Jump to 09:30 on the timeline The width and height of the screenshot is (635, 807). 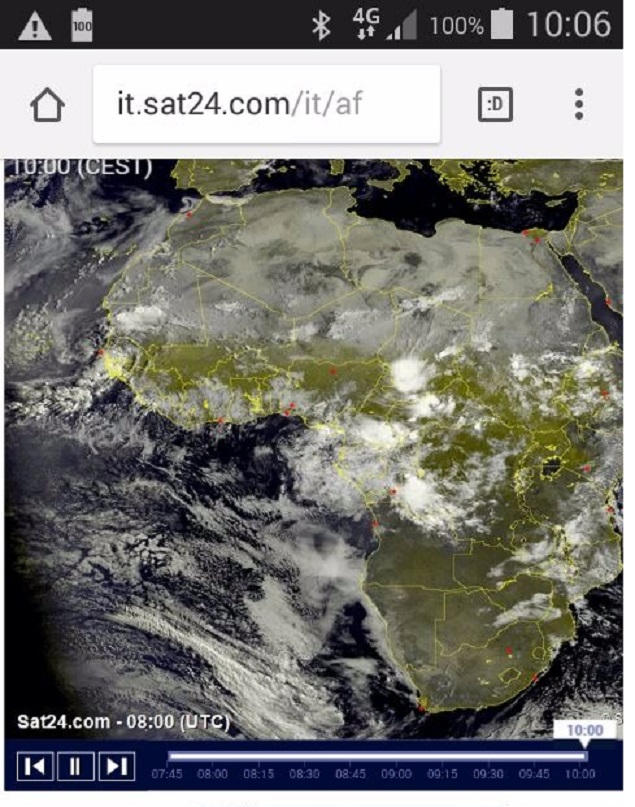point(489,773)
